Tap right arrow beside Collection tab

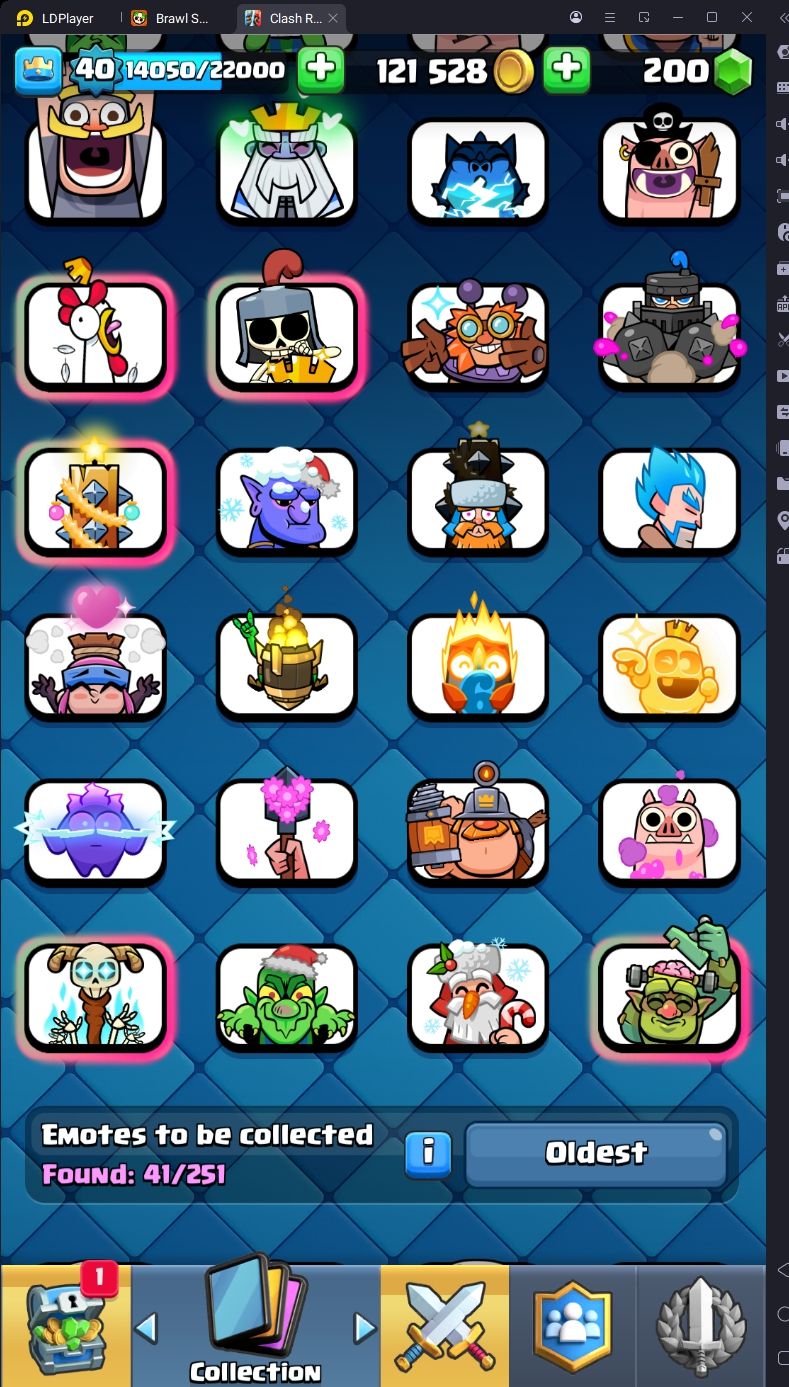(364, 1328)
